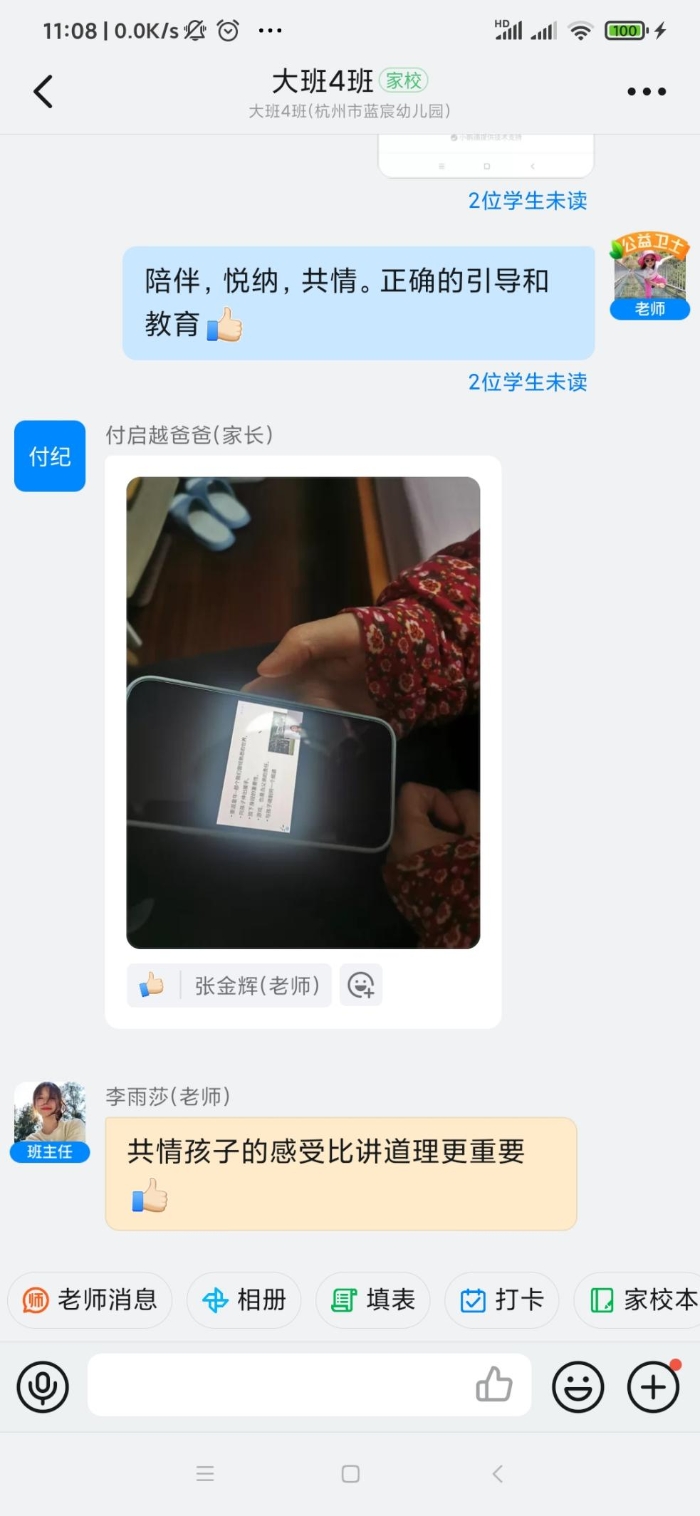Open 老师消息 shortcut
700x1516 pixels.
[90, 1300]
